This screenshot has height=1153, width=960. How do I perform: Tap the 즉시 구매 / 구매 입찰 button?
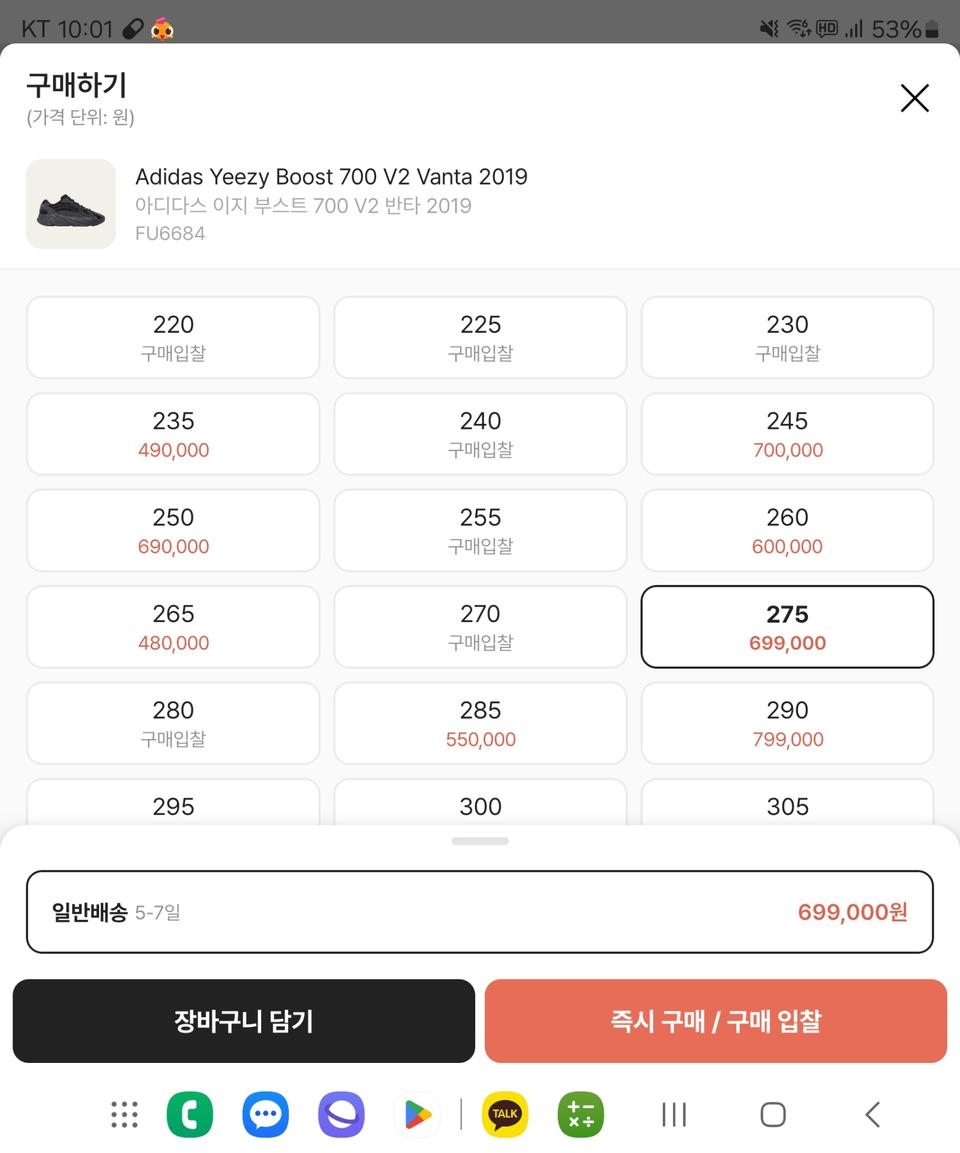[715, 1021]
